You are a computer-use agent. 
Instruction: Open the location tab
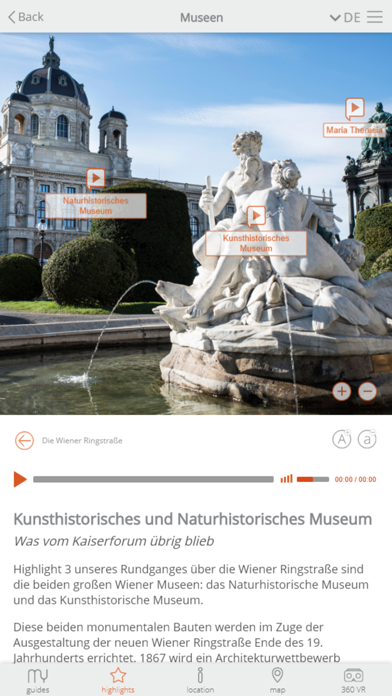click(x=200, y=681)
